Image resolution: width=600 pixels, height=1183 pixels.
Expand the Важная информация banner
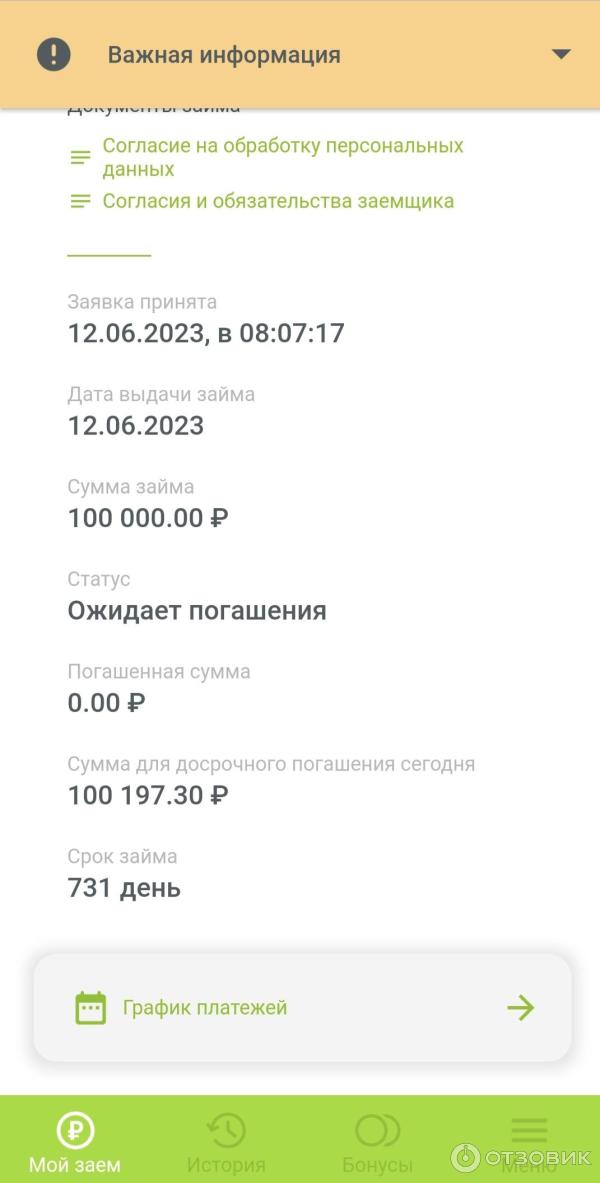560,54
